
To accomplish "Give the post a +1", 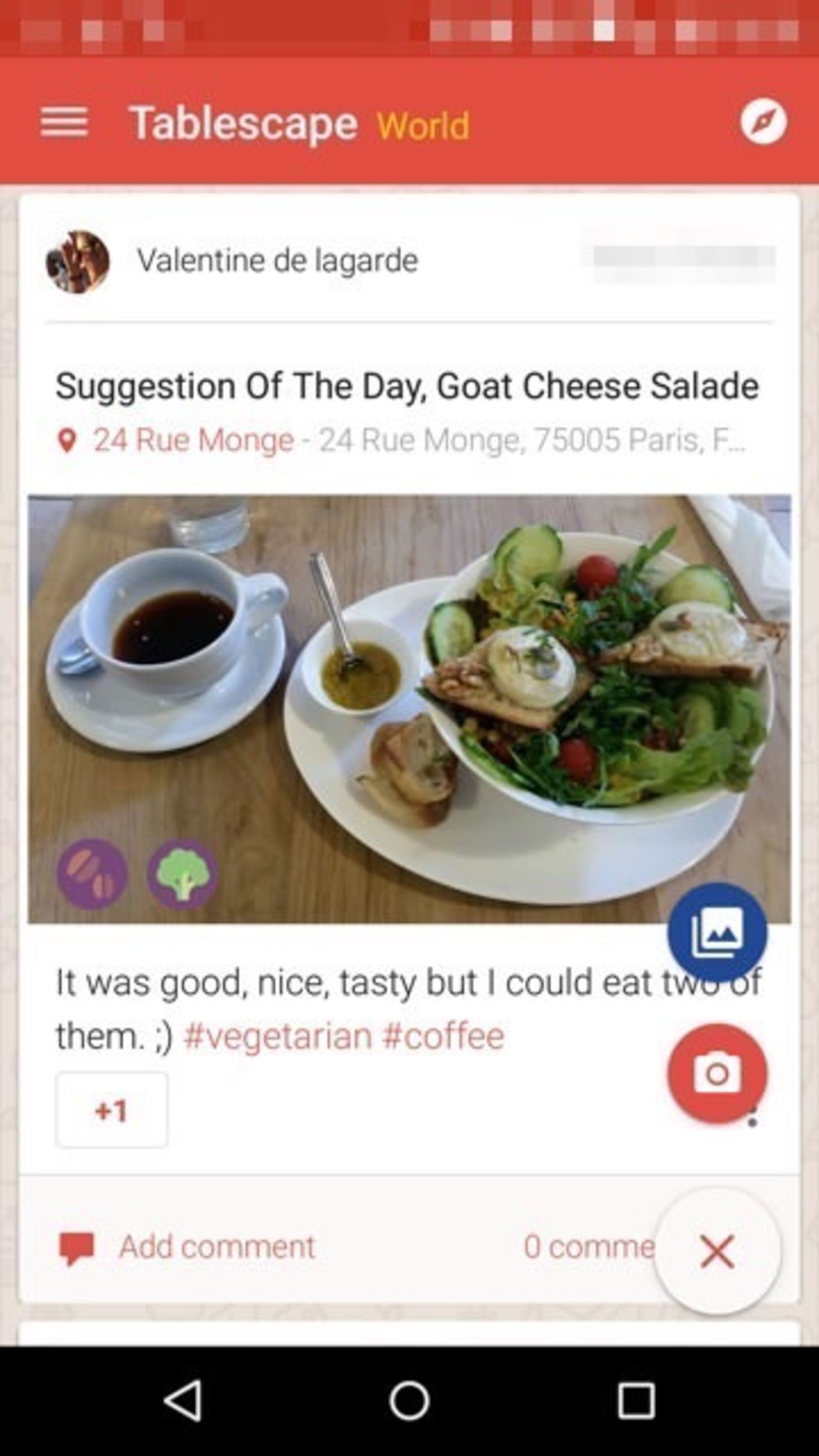I will pos(111,1110).
